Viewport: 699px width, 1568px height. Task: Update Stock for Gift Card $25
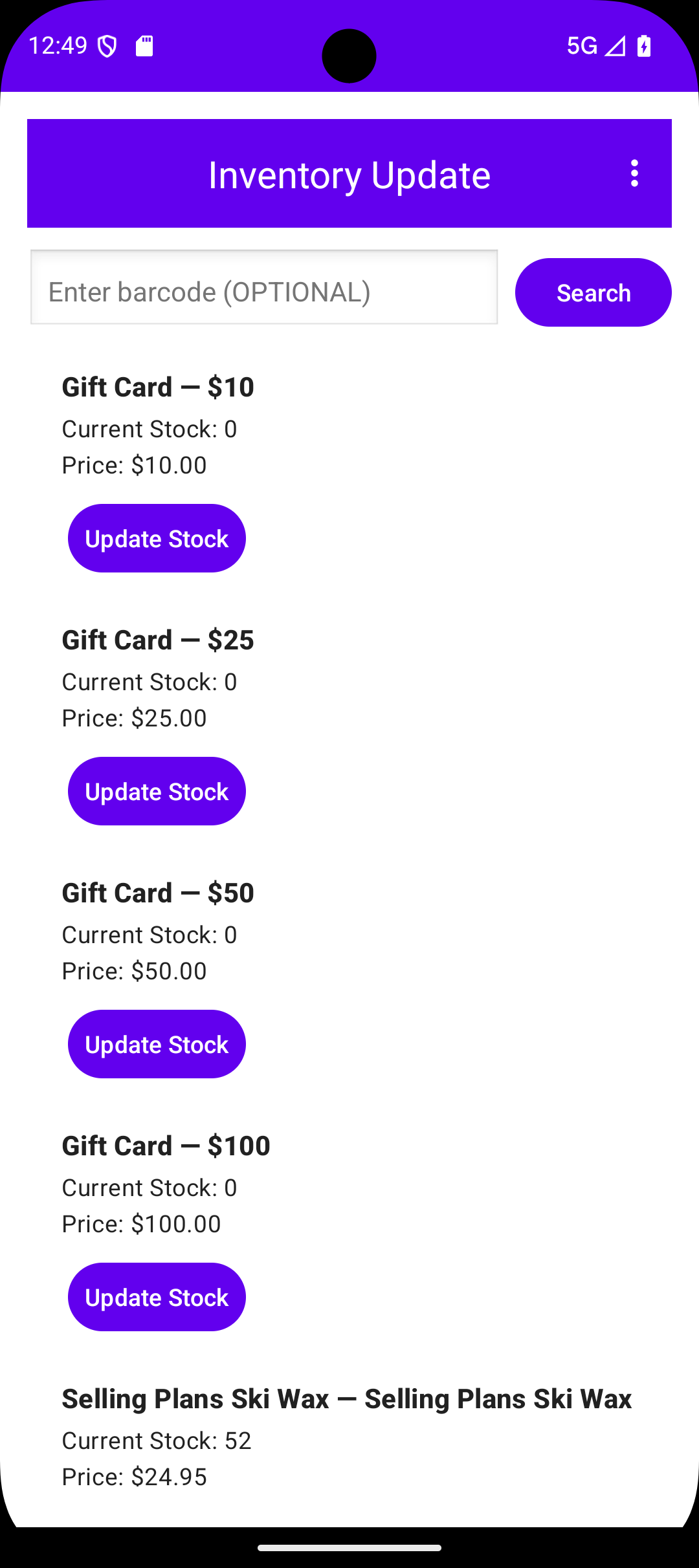click(x=156, y=790)
